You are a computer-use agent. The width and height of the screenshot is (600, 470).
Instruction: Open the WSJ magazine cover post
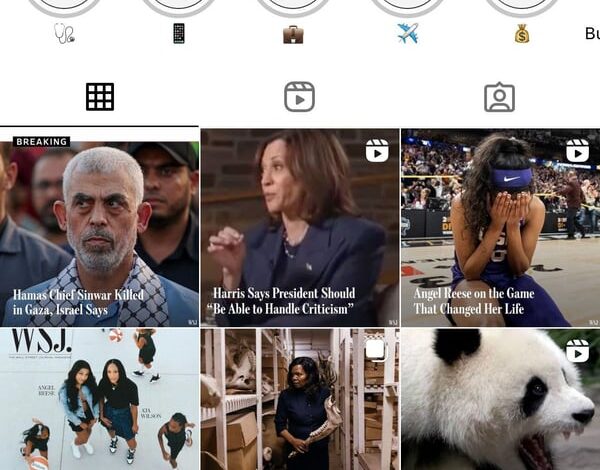click(x=99, y=400)
